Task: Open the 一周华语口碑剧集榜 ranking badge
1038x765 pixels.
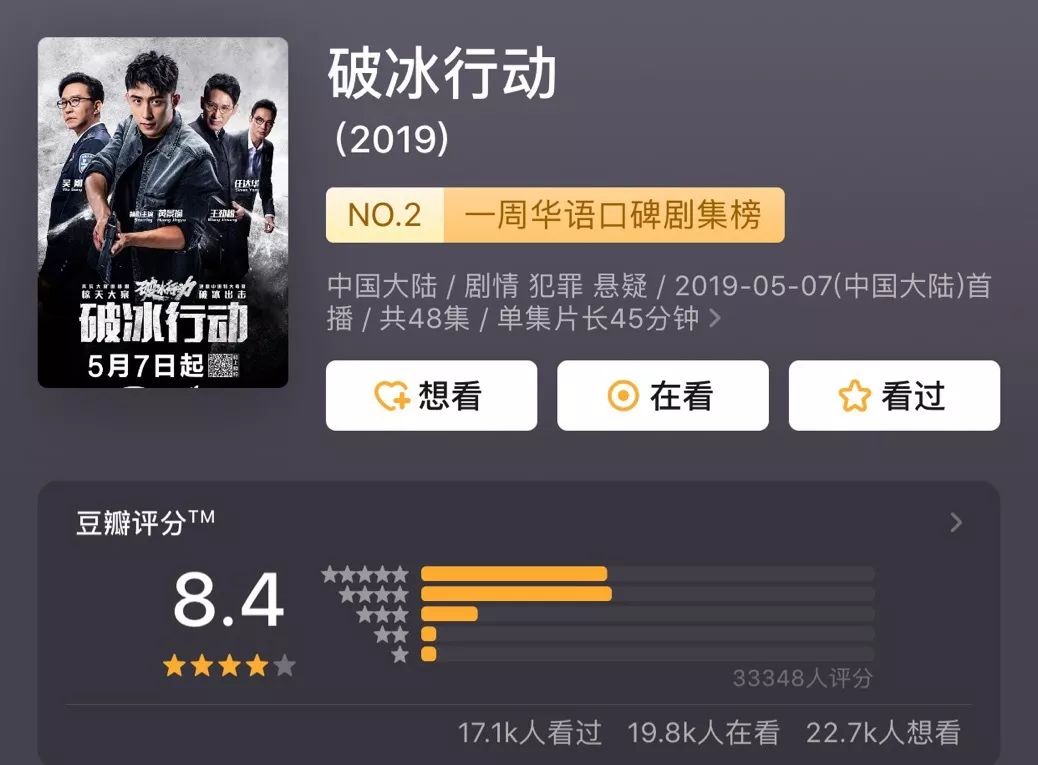Action: point(555,215)
